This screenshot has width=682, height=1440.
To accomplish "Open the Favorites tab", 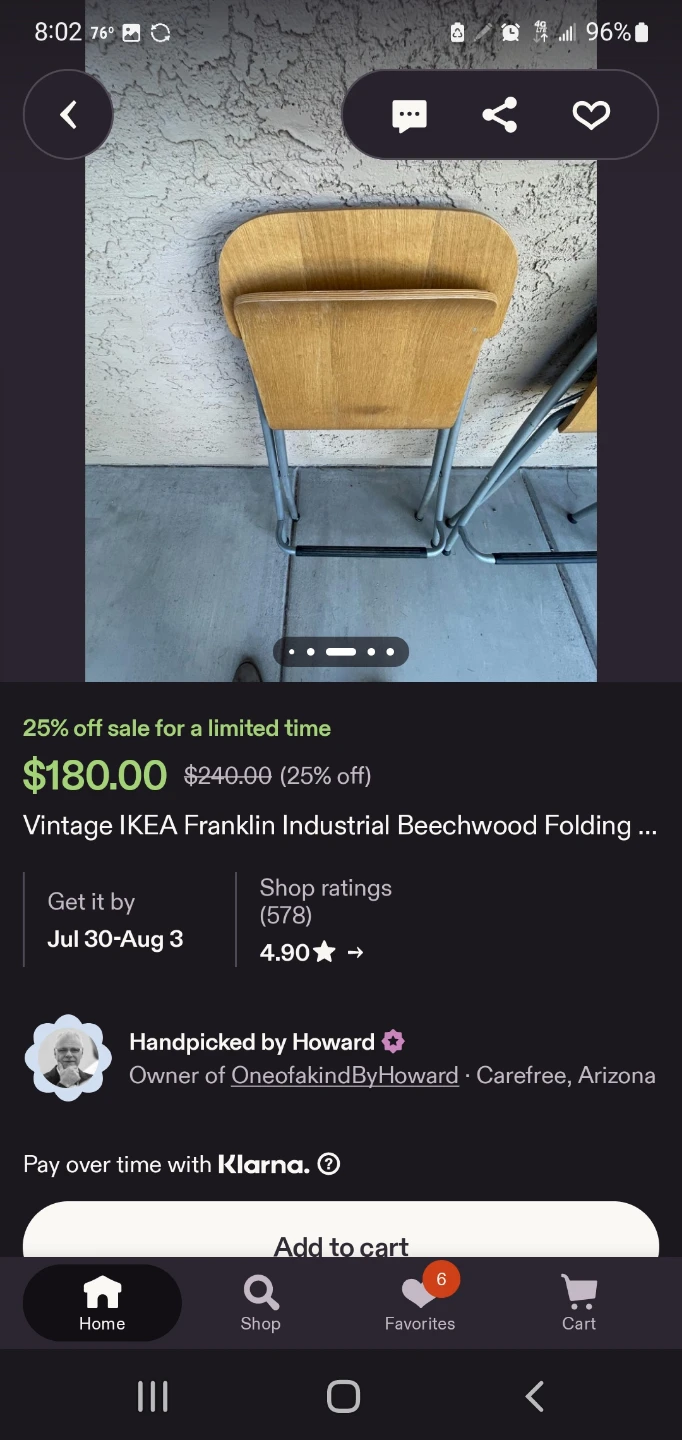I will (420, 1303).
